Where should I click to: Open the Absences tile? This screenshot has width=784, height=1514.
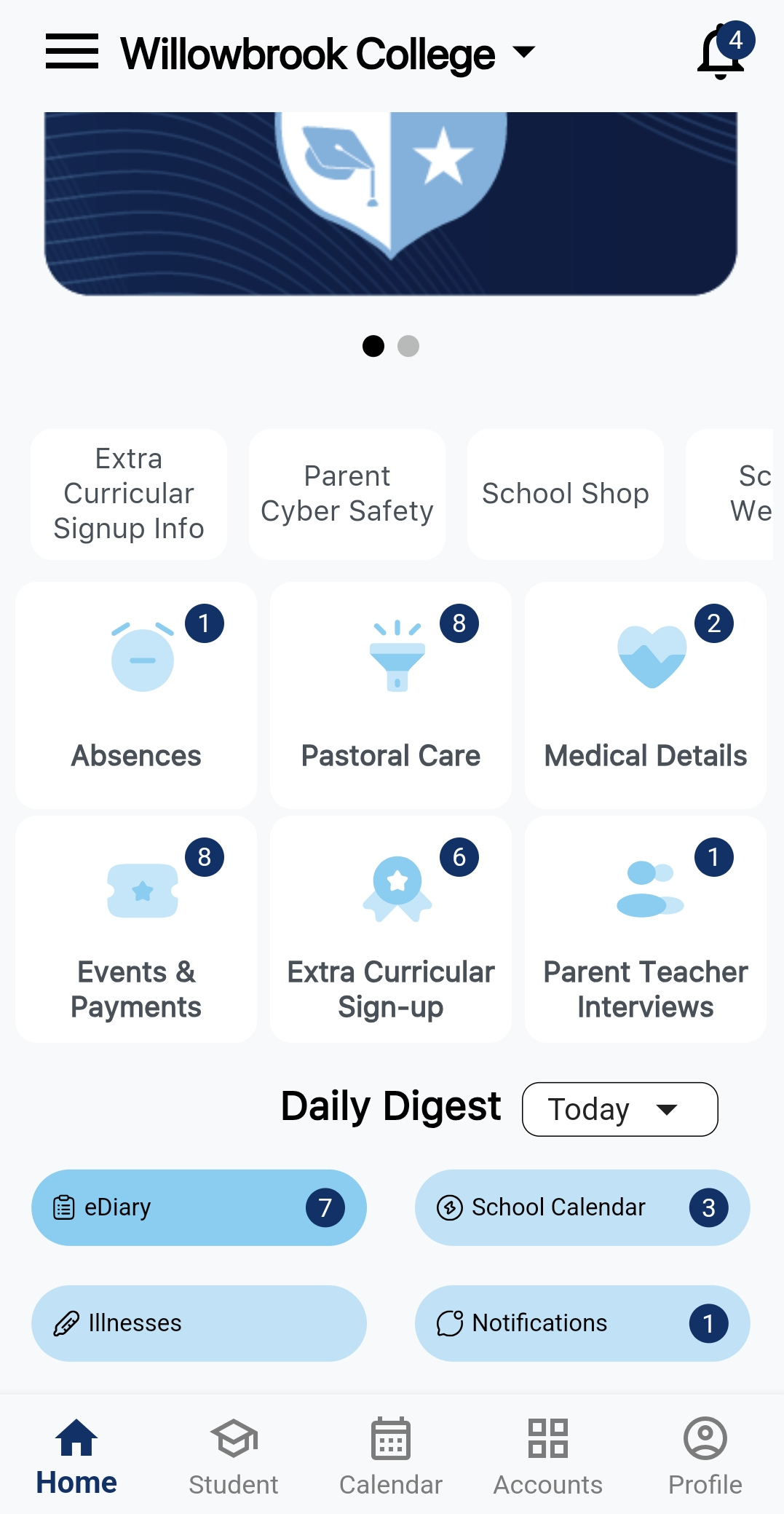[136, 695]
